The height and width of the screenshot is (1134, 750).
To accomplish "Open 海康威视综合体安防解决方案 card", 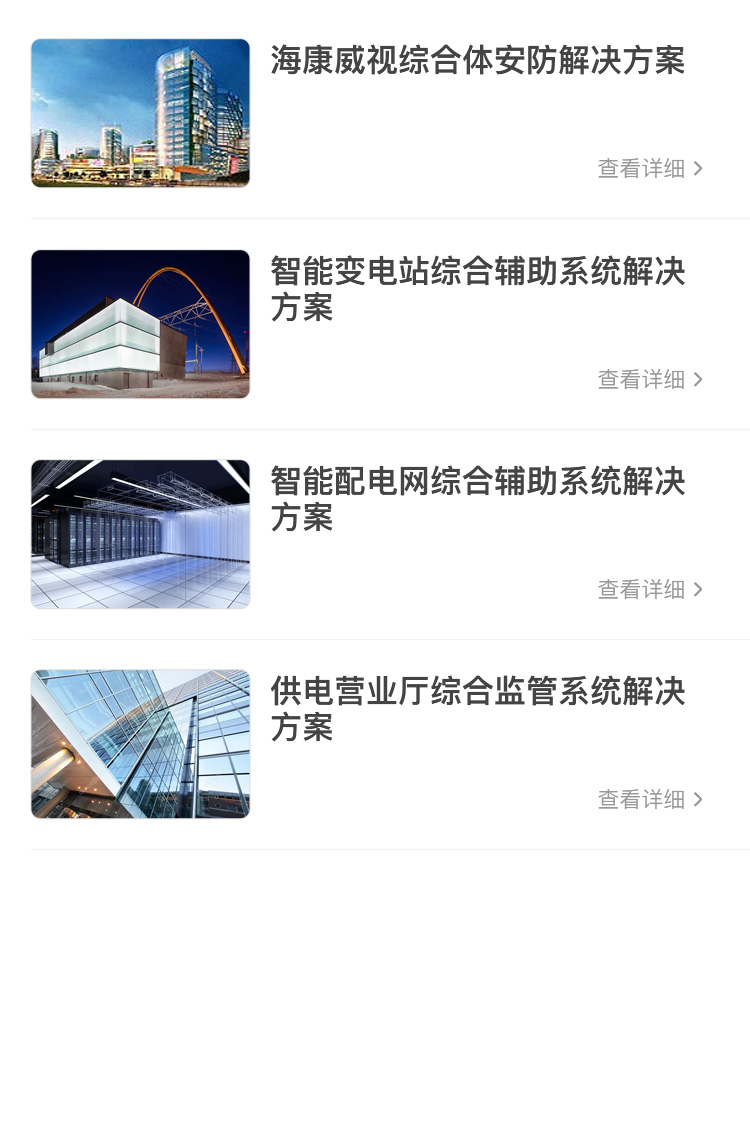I will click(x=477, y=61).
